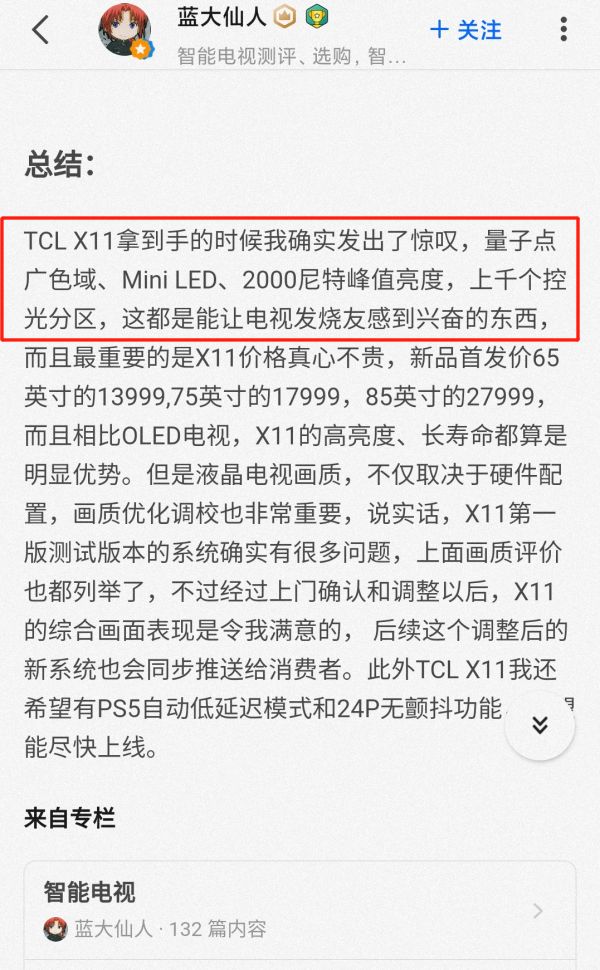This screenshot has height=970, width=600.
Task: Tap the floating double-chevron down button
Action: 540,725
